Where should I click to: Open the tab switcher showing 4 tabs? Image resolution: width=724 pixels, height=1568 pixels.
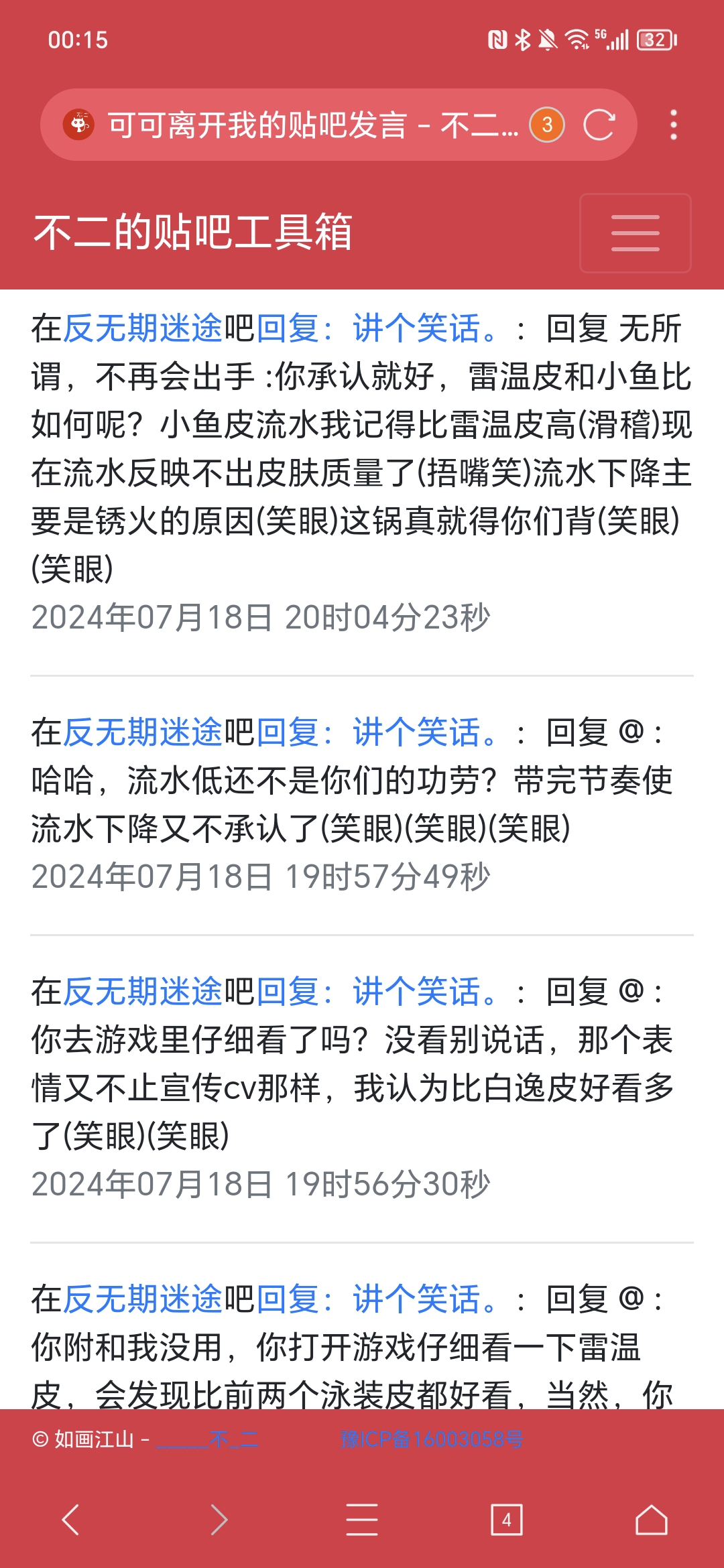click(x=506, y=1519)
